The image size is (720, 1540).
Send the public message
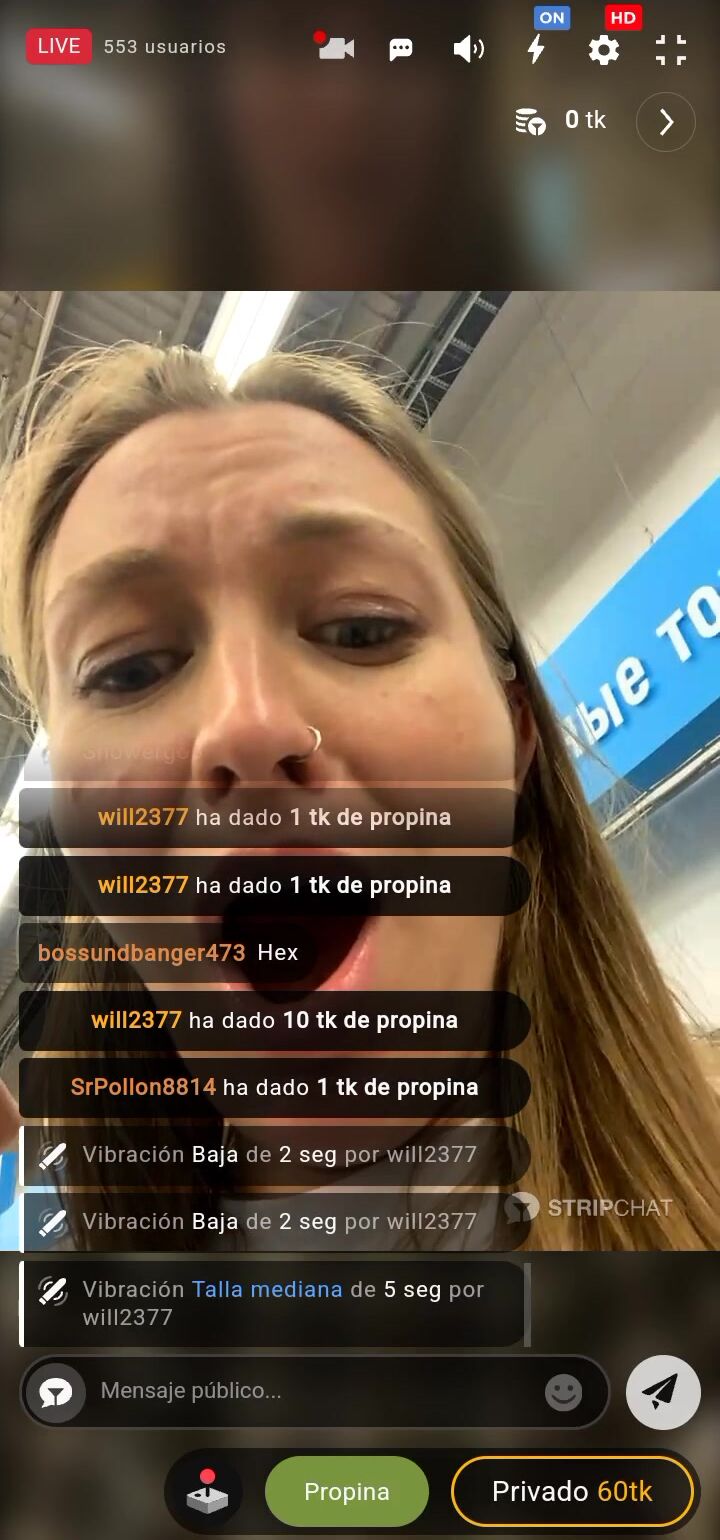click(x=662, y=1392)
